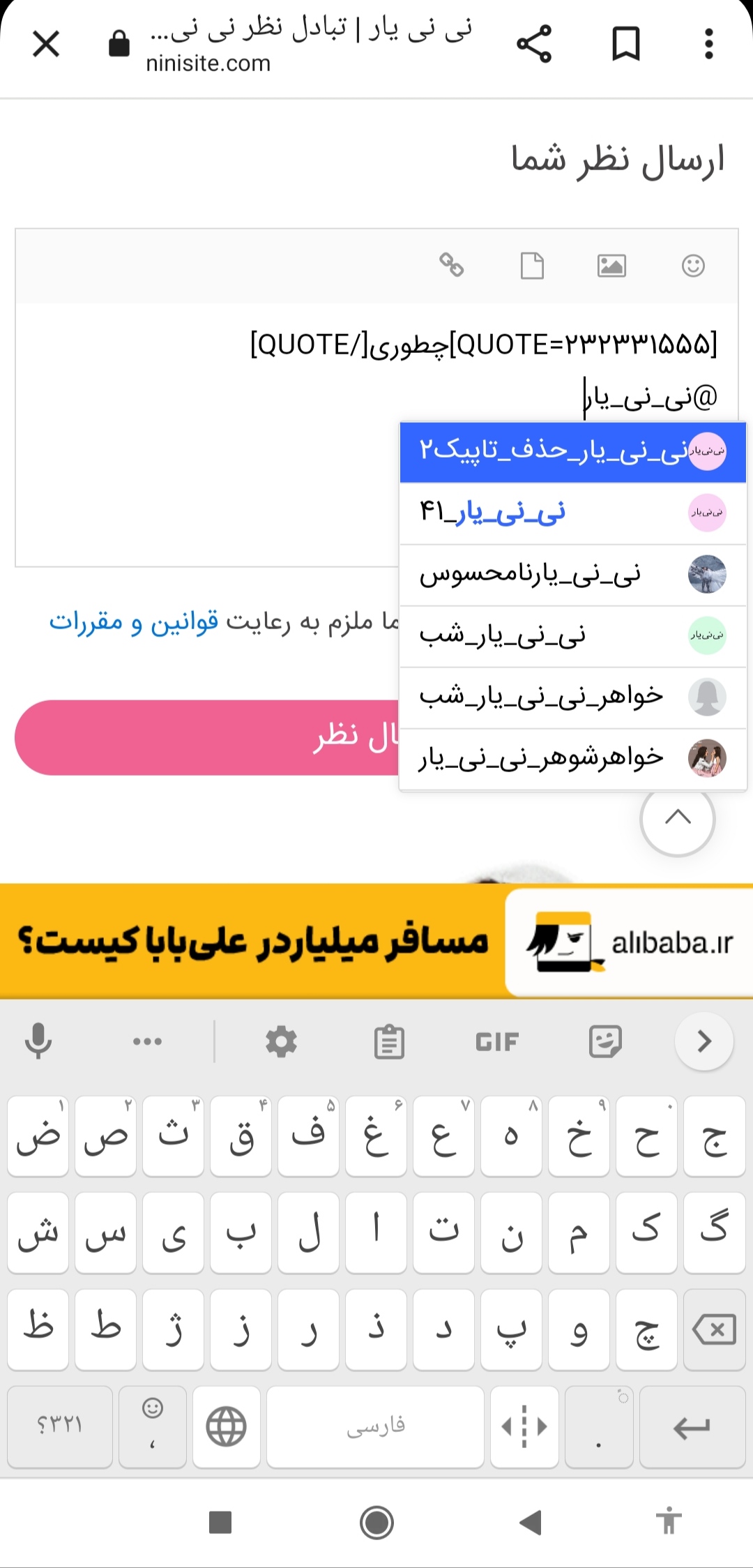The width and height of the screenshot is (753, 1568).
Task: Attach a file from the editor toolbar
Action: pyautogui.click(x=532, y=266)
